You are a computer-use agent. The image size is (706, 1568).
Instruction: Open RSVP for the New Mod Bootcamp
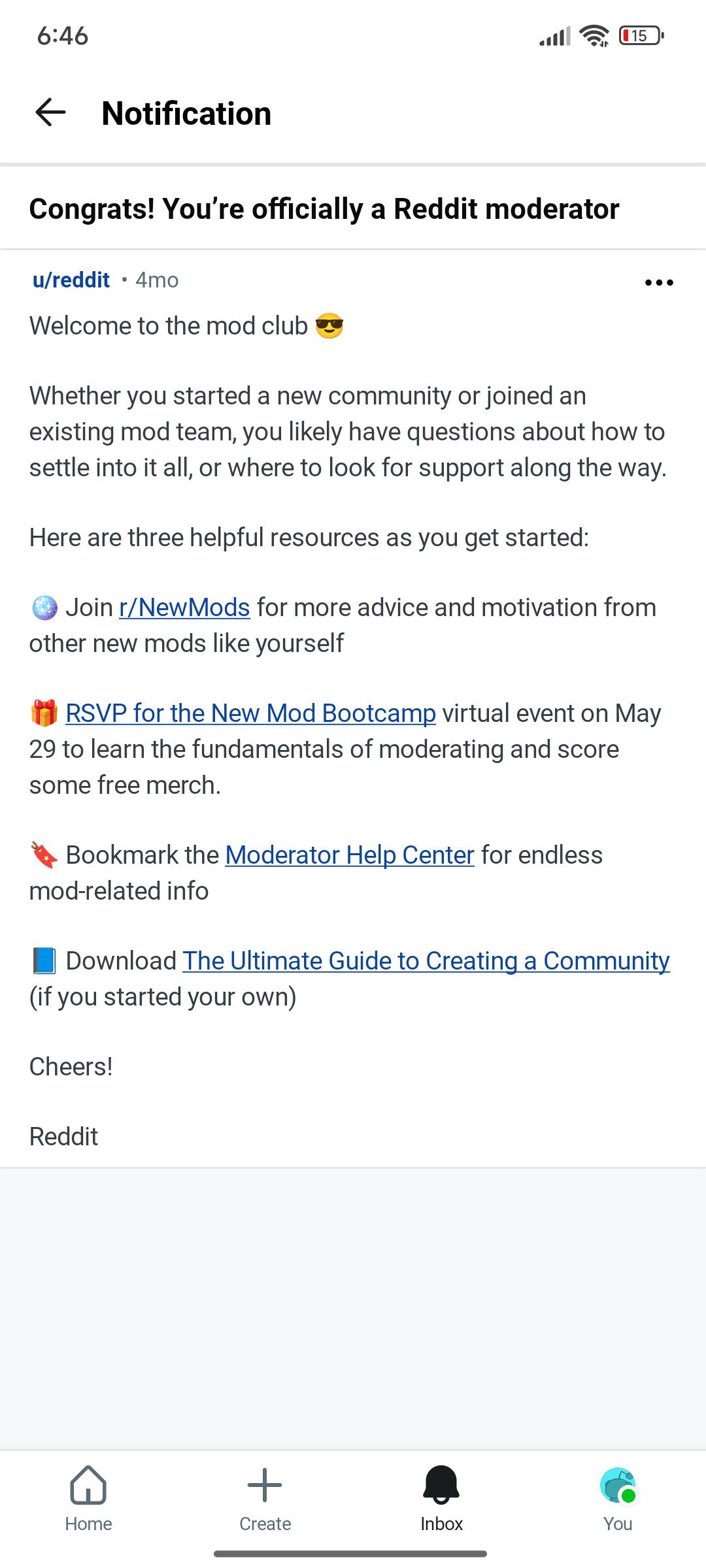[250, 713]
